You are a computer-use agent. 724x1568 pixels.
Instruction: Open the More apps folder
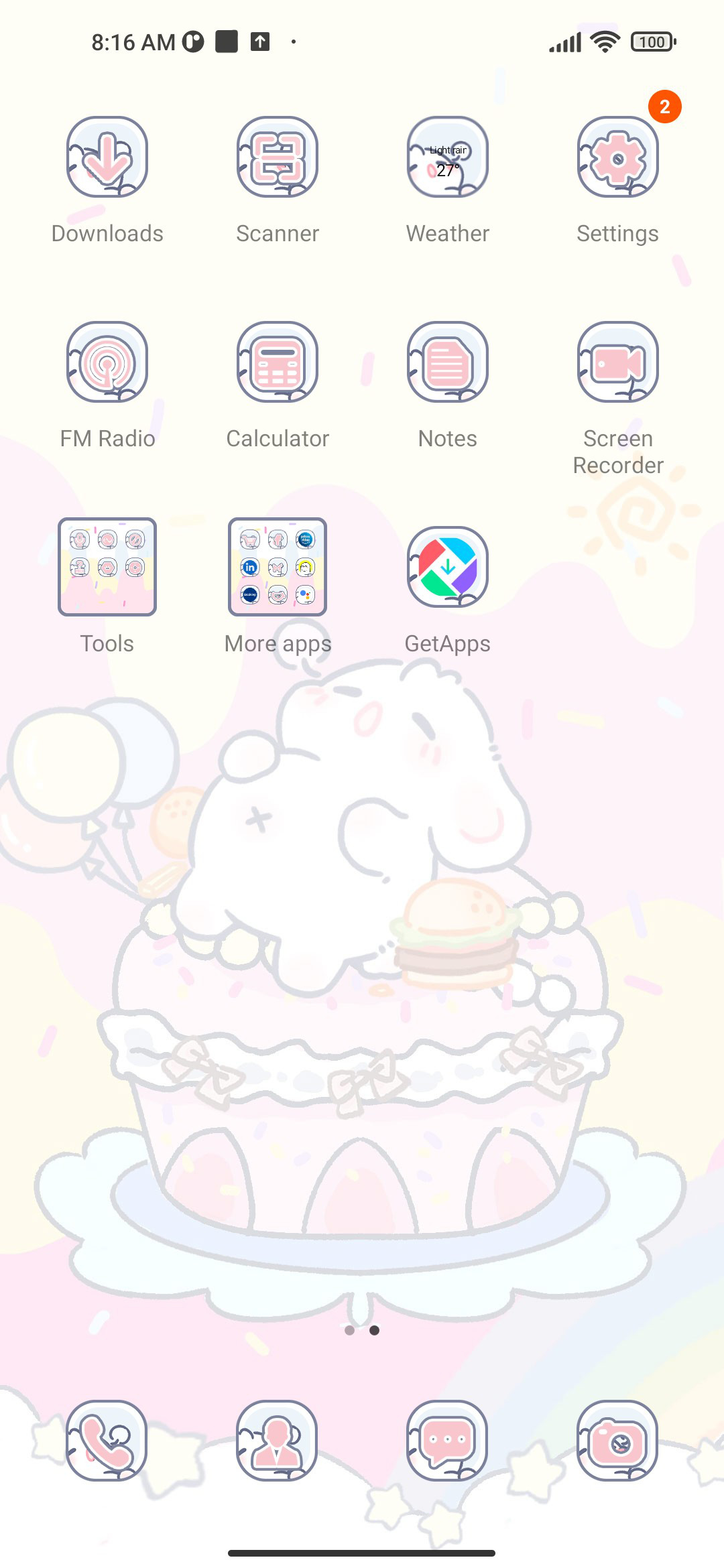pyautogui.click(x=278, y=567)
